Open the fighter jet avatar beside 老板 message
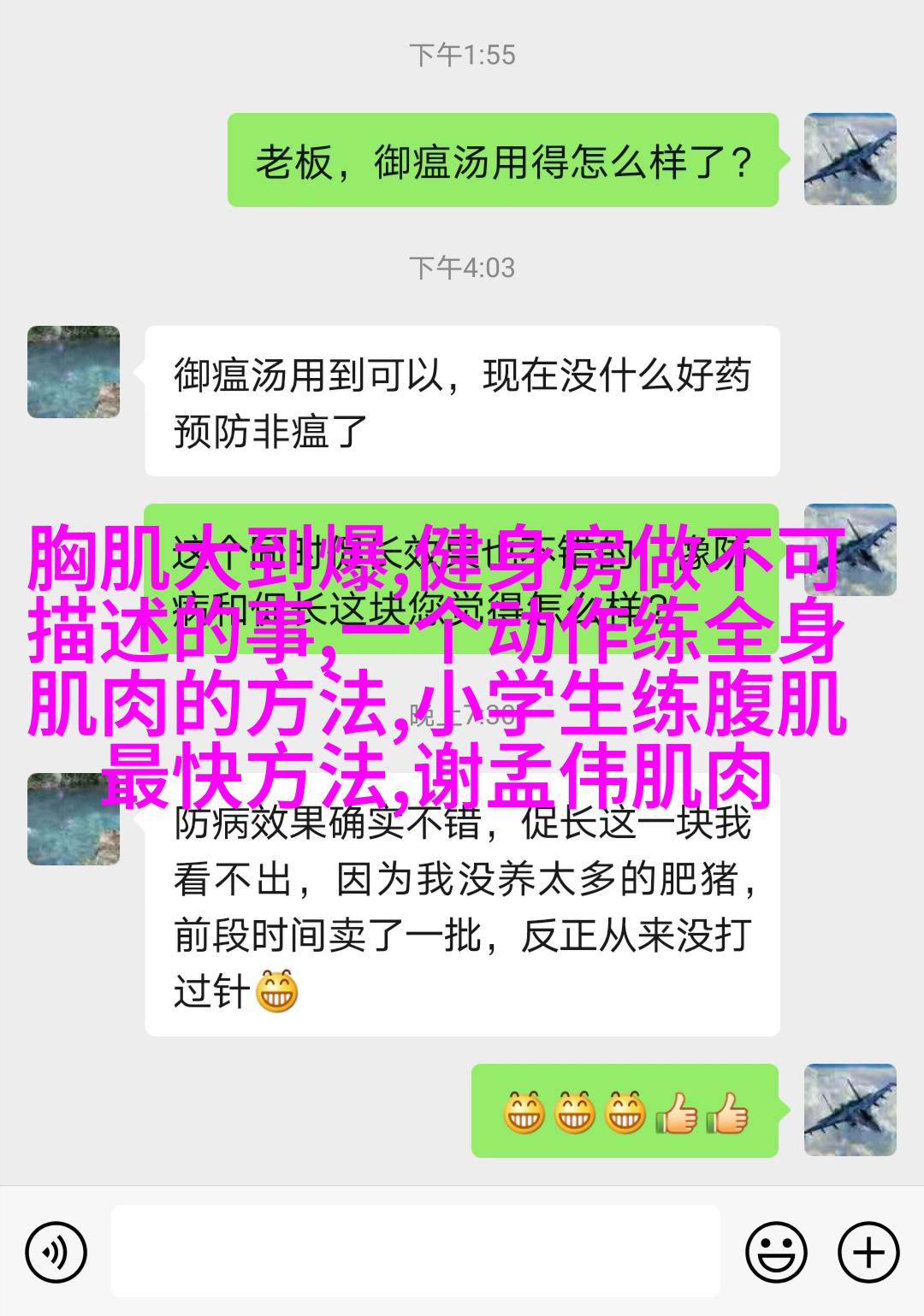The image size is (924, 1316). click(x=850, y=159)
